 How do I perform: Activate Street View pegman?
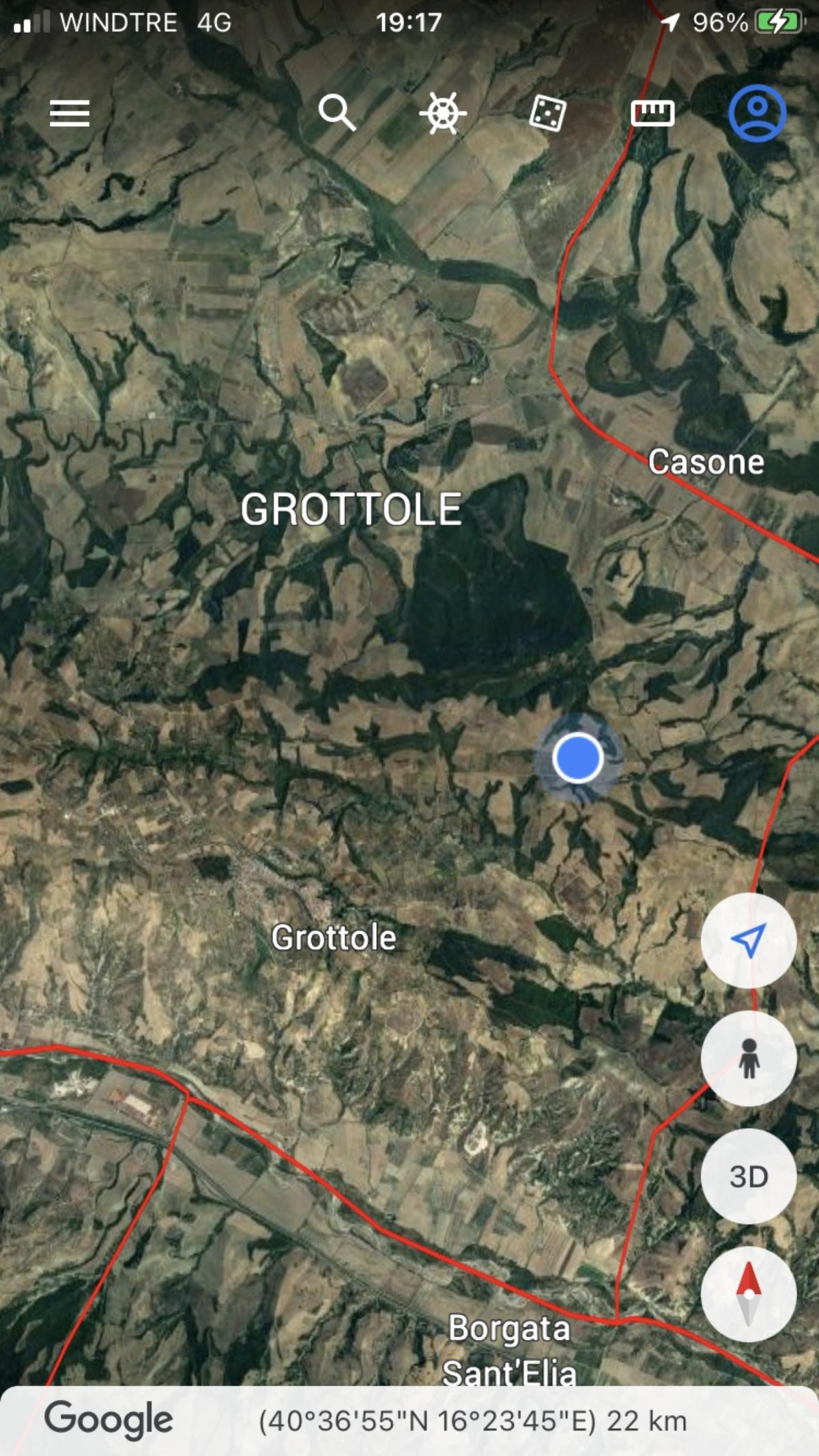click(x=748, y=1059)
